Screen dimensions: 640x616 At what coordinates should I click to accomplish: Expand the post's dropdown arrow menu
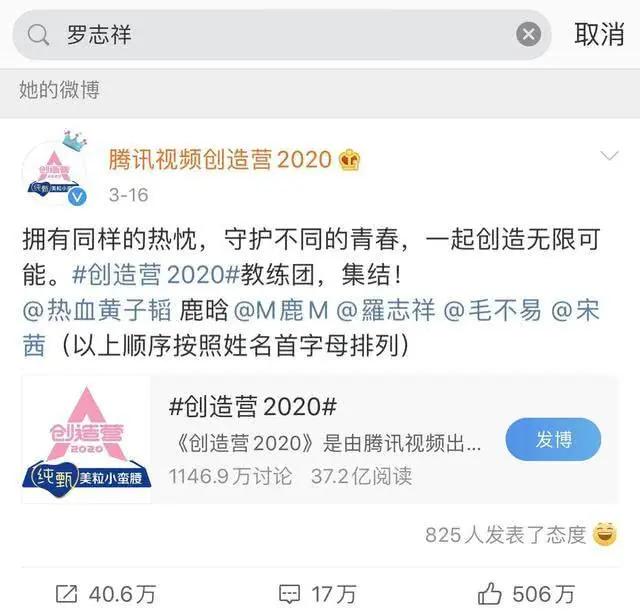tap(609, 156)
